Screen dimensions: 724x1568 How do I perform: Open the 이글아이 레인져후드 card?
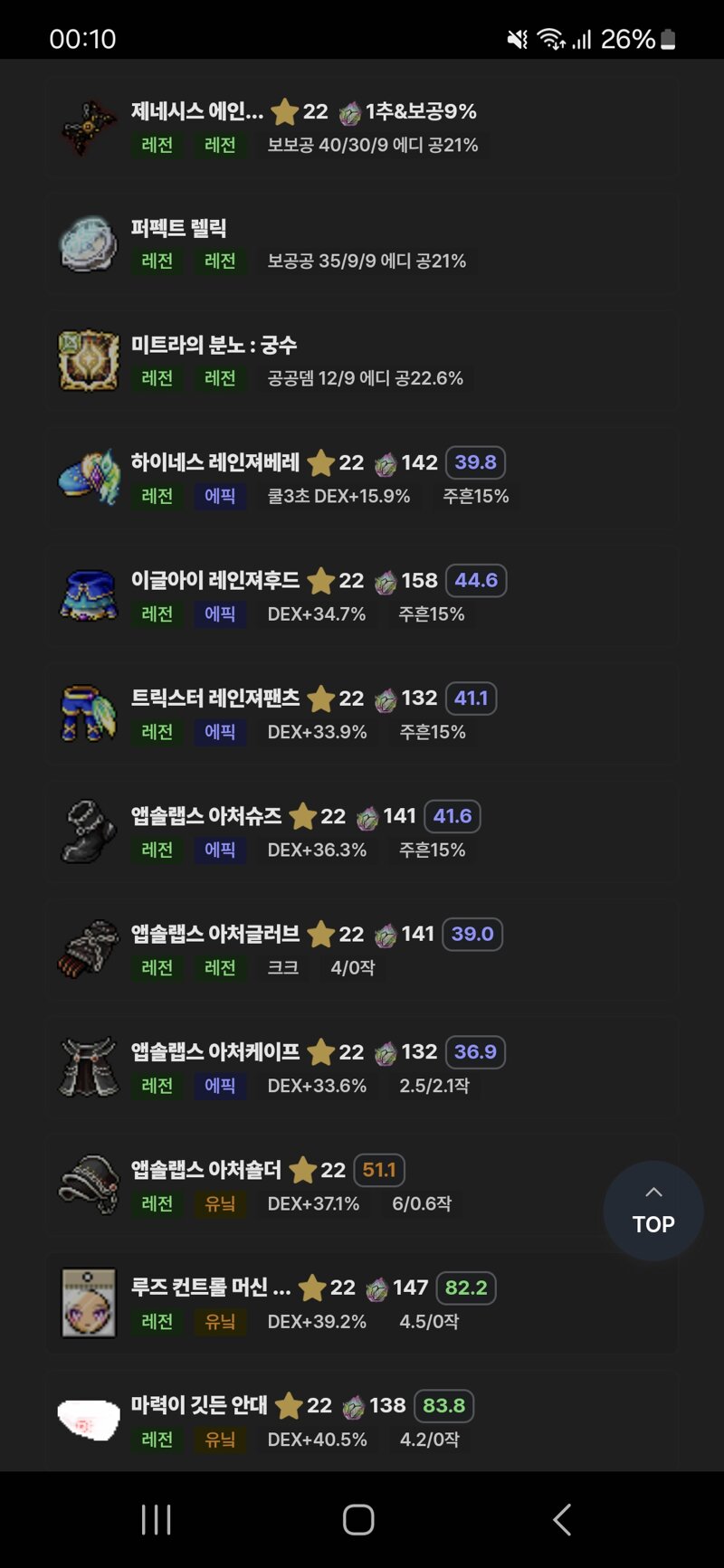click(362, 596)
